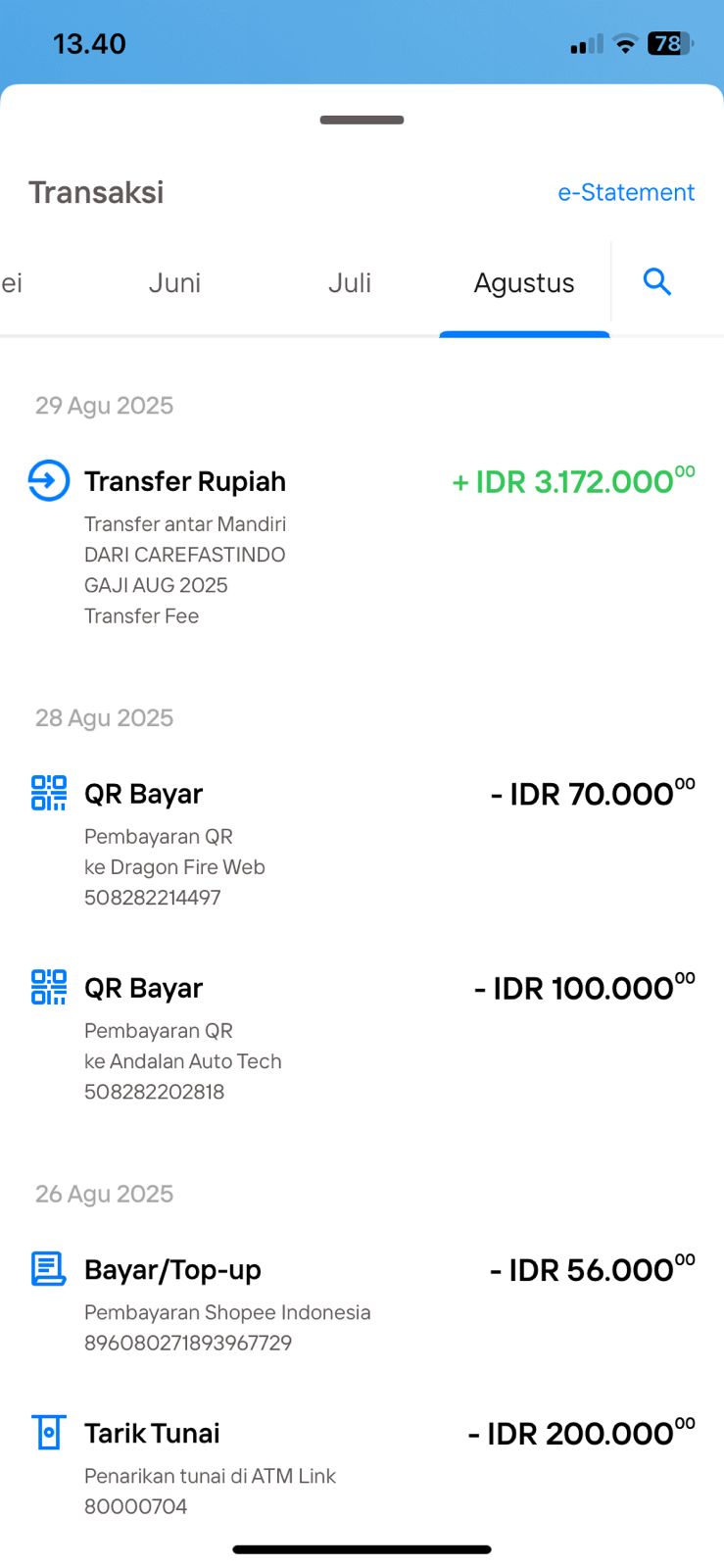Switch to the Juli month tab
724x1568 pixels.
pyautogui.click(x=350, y=283)
